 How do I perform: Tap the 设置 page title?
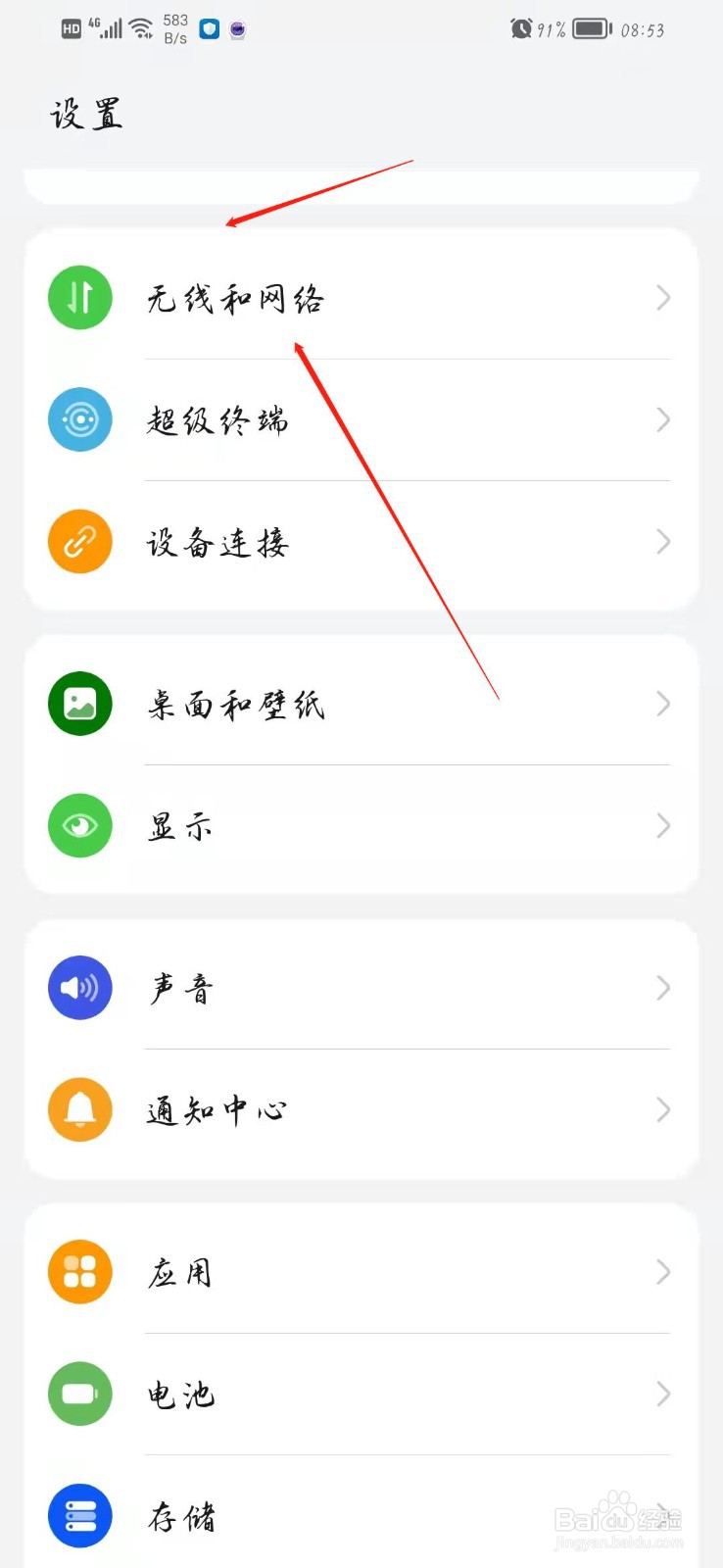(85, 113)
